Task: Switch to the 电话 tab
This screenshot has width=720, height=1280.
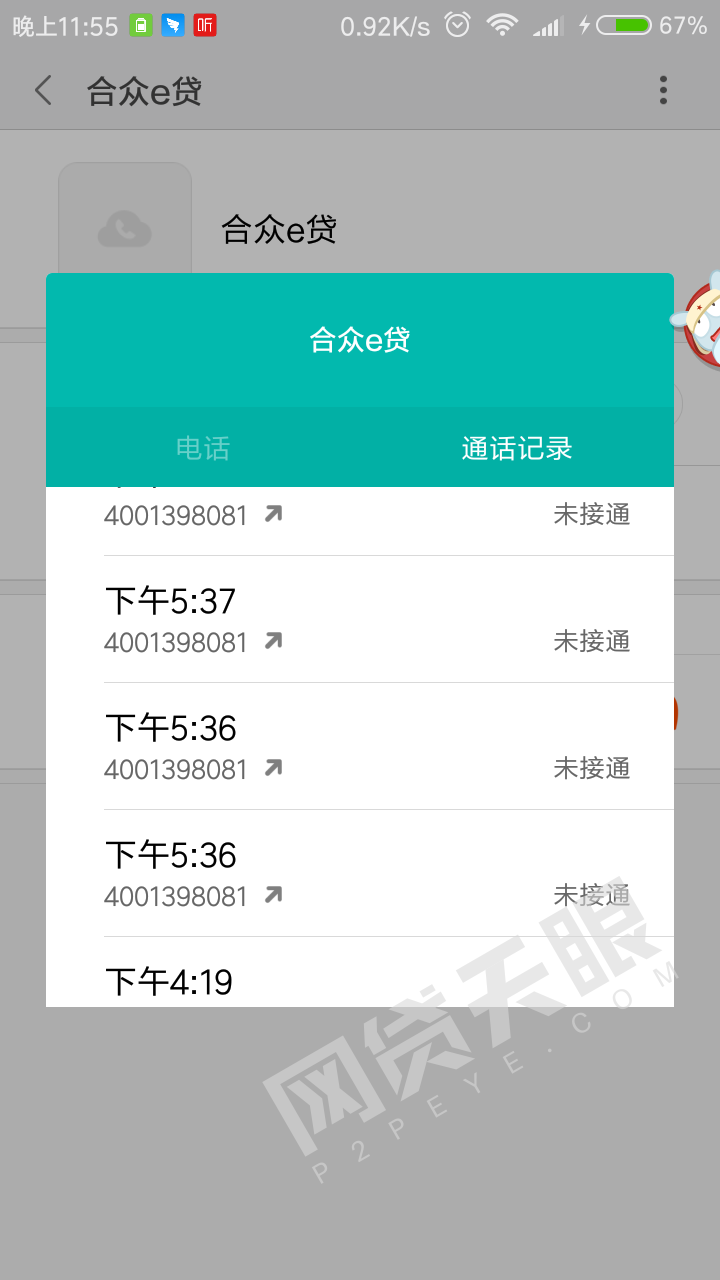Action: click(x=203, y=448)
